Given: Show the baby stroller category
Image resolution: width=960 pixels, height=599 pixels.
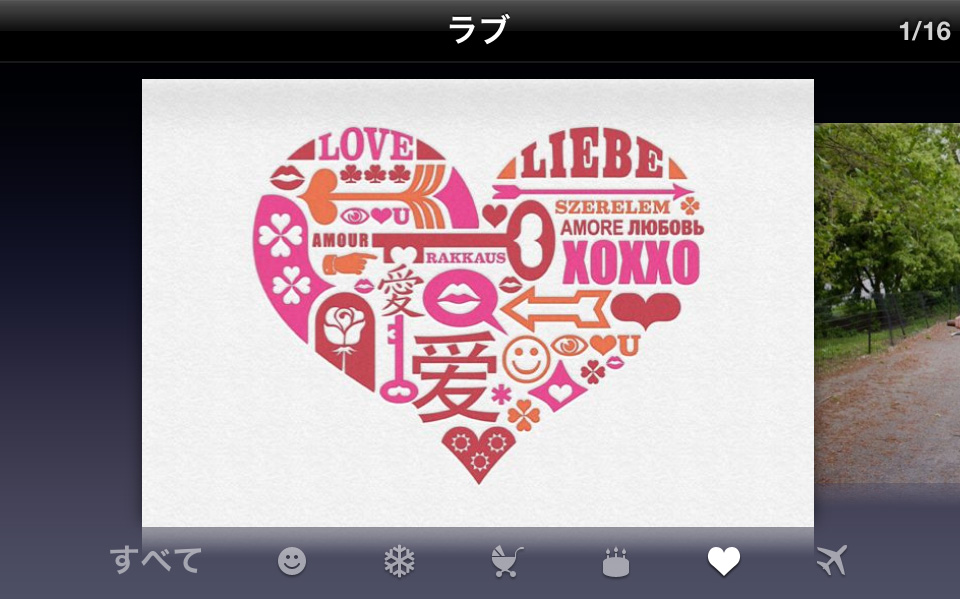Looking at the screenshot, I should coord(508,562).
